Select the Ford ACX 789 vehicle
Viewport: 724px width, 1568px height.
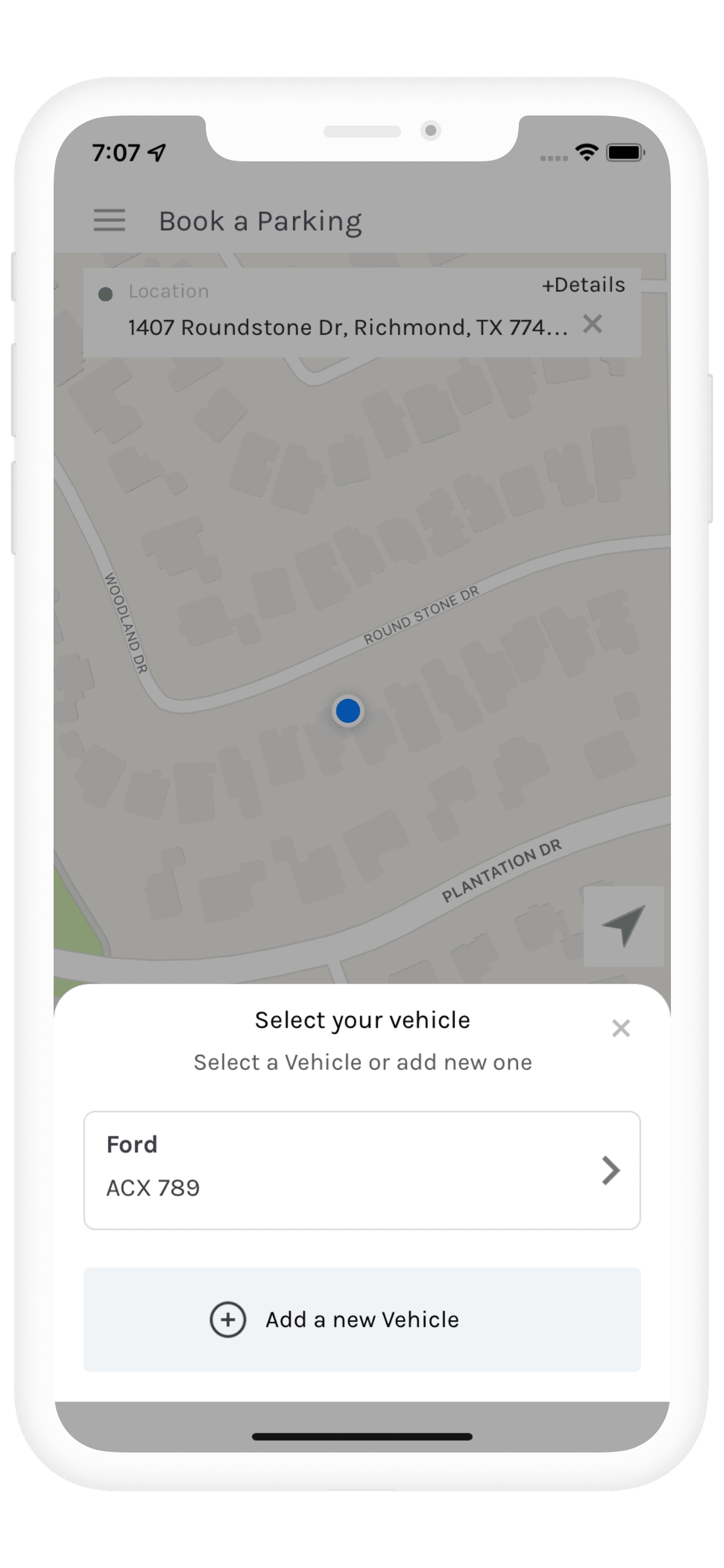362,1170
